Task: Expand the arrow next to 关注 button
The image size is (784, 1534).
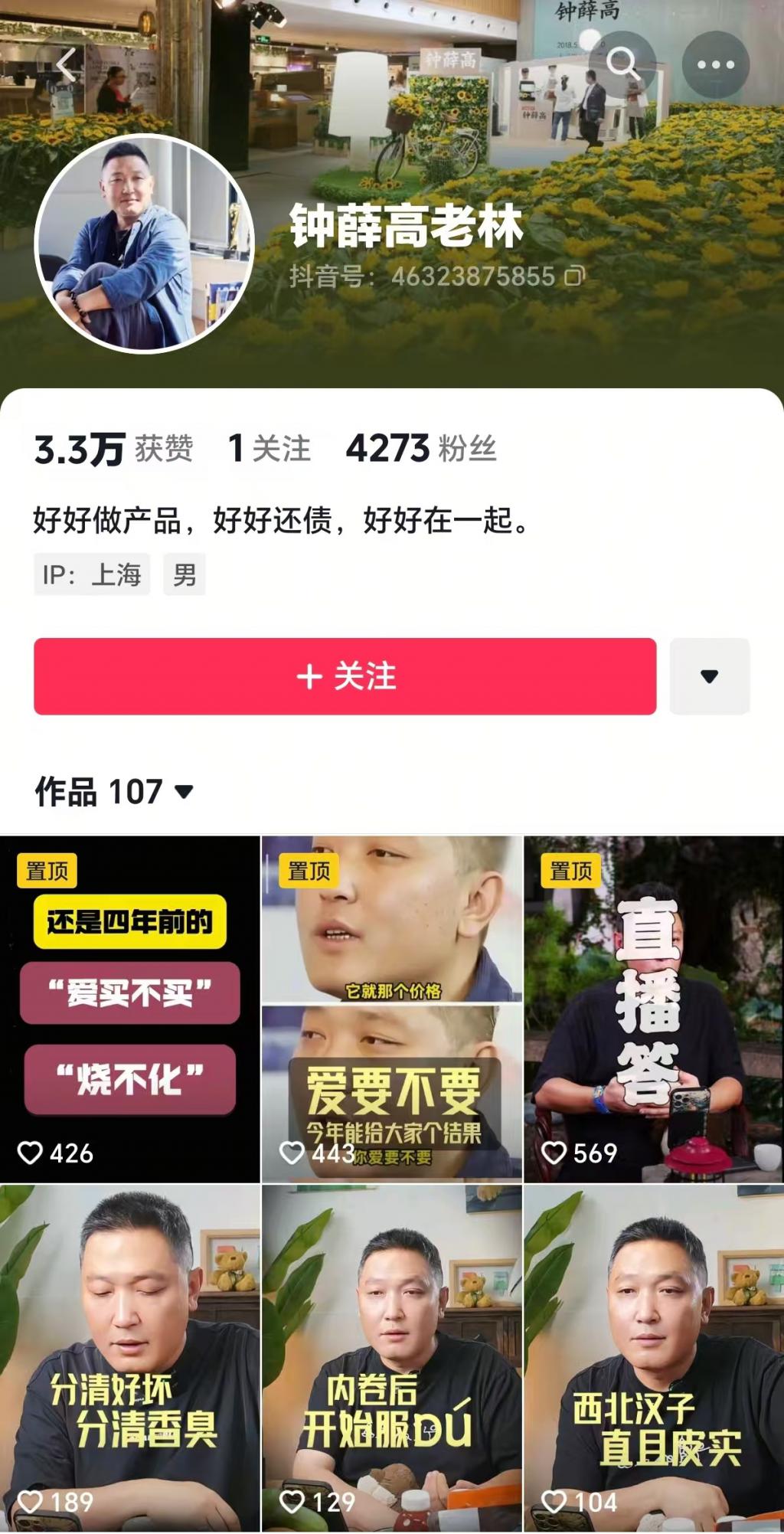Action: tap(709, 676)
